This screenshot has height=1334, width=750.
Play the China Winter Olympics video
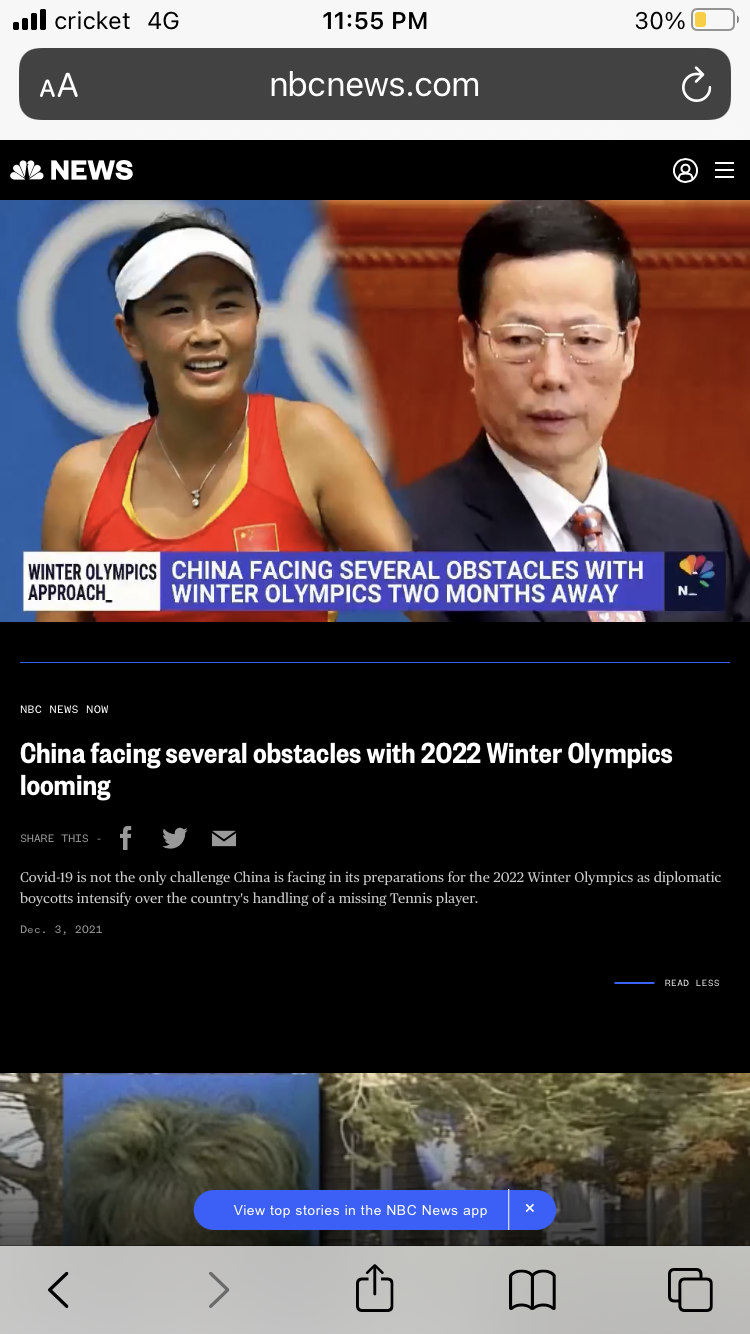tap(375, 411)
